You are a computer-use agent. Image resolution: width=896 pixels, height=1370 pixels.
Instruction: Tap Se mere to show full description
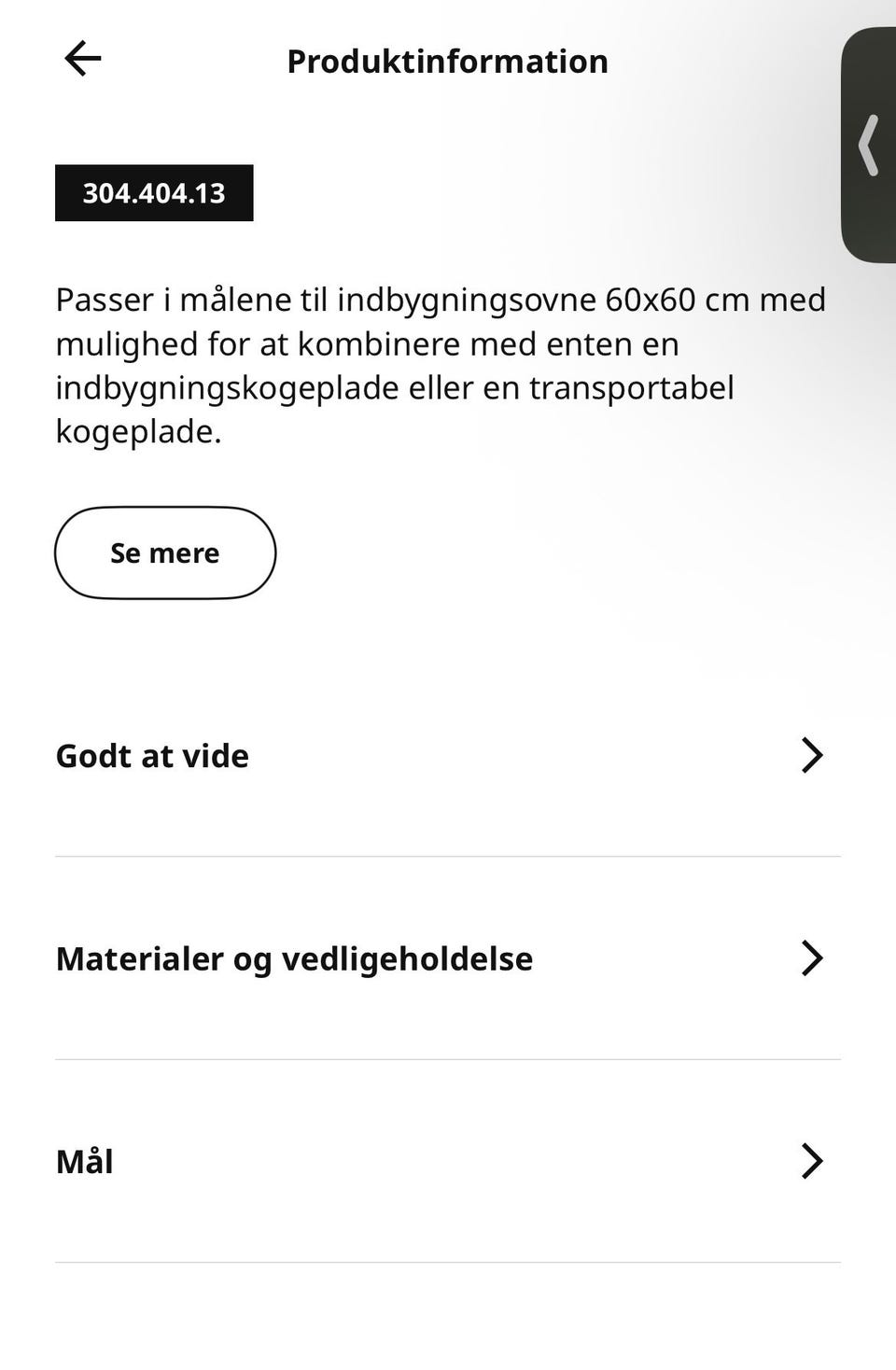tap(165, 552)
